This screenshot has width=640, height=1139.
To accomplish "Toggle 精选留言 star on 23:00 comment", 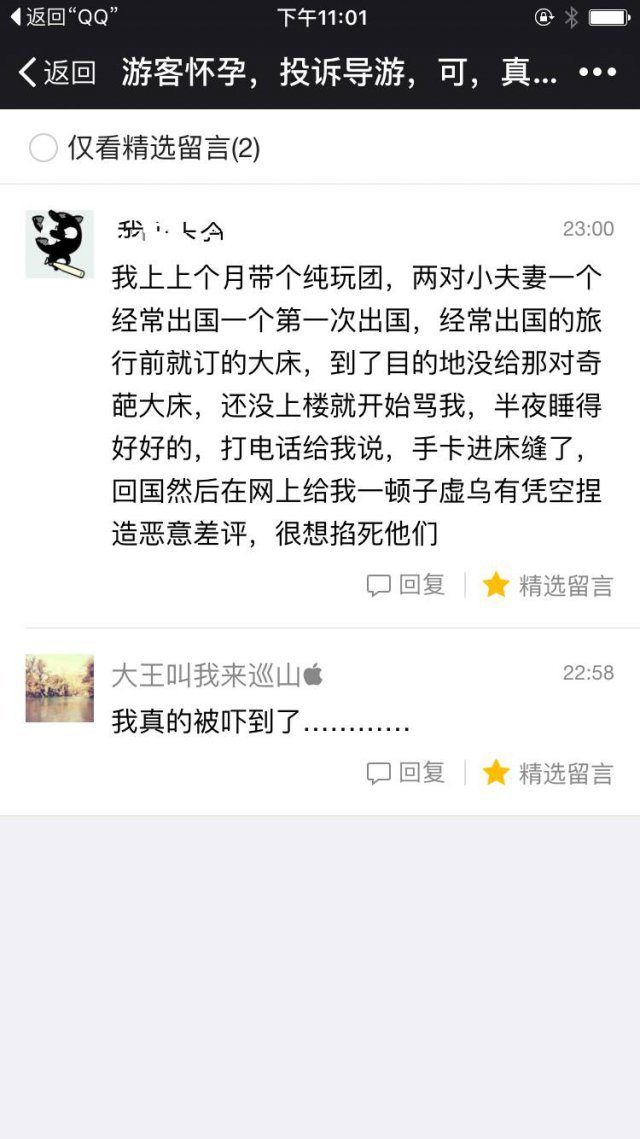I will pos(548,585).
